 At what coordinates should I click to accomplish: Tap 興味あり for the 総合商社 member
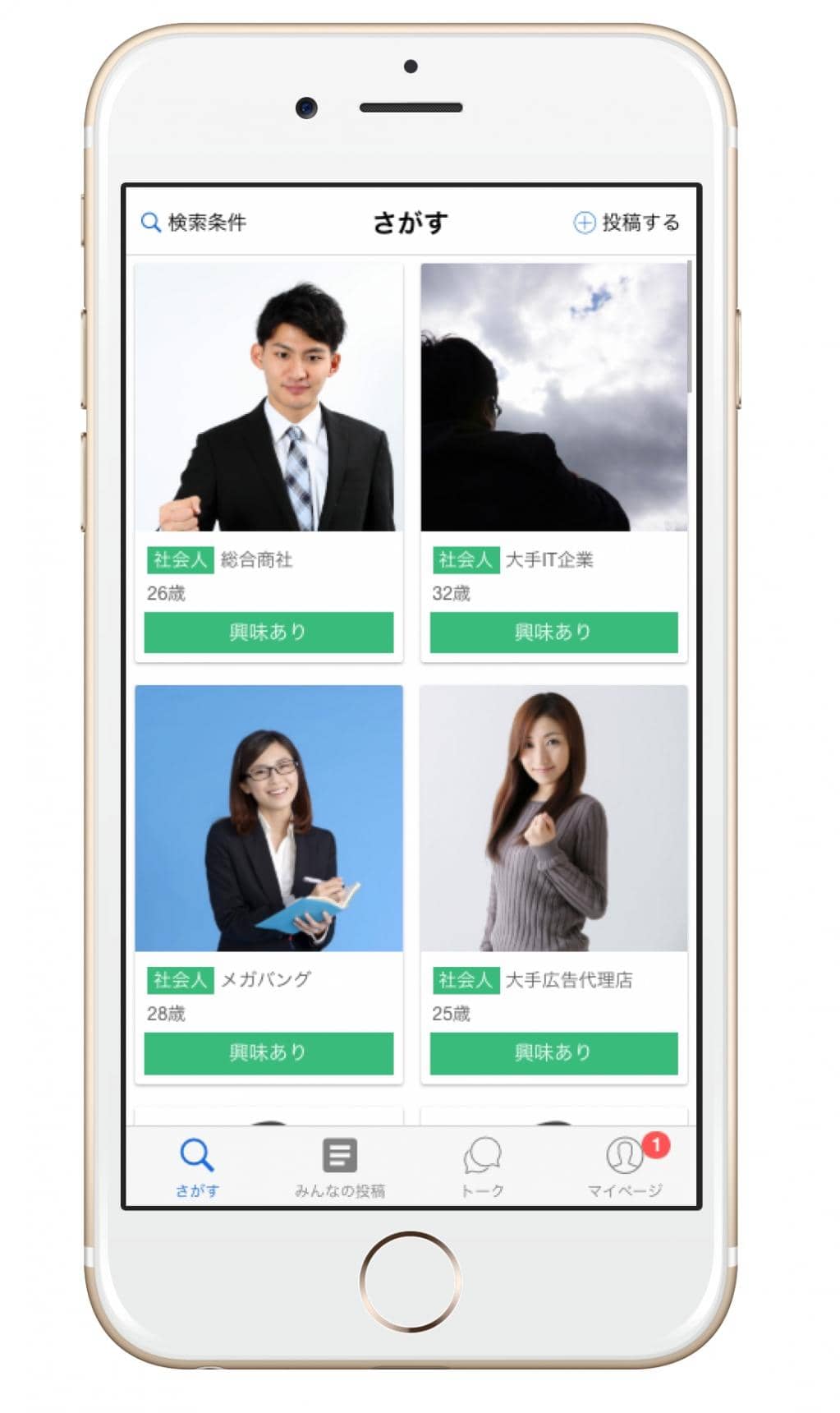tap(269, 633)
